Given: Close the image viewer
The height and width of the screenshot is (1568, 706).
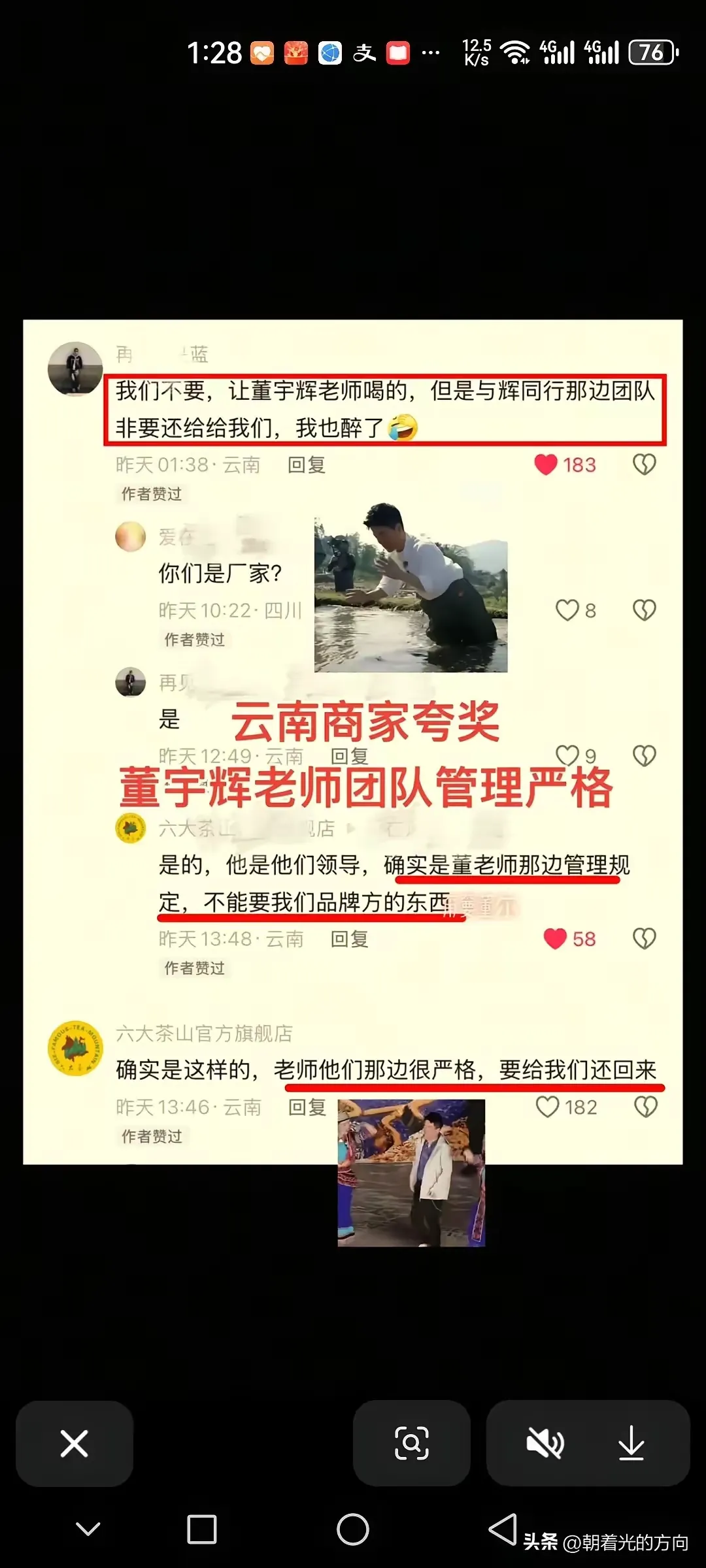Looking at the screenshot, I should [x=74, y=1443].
